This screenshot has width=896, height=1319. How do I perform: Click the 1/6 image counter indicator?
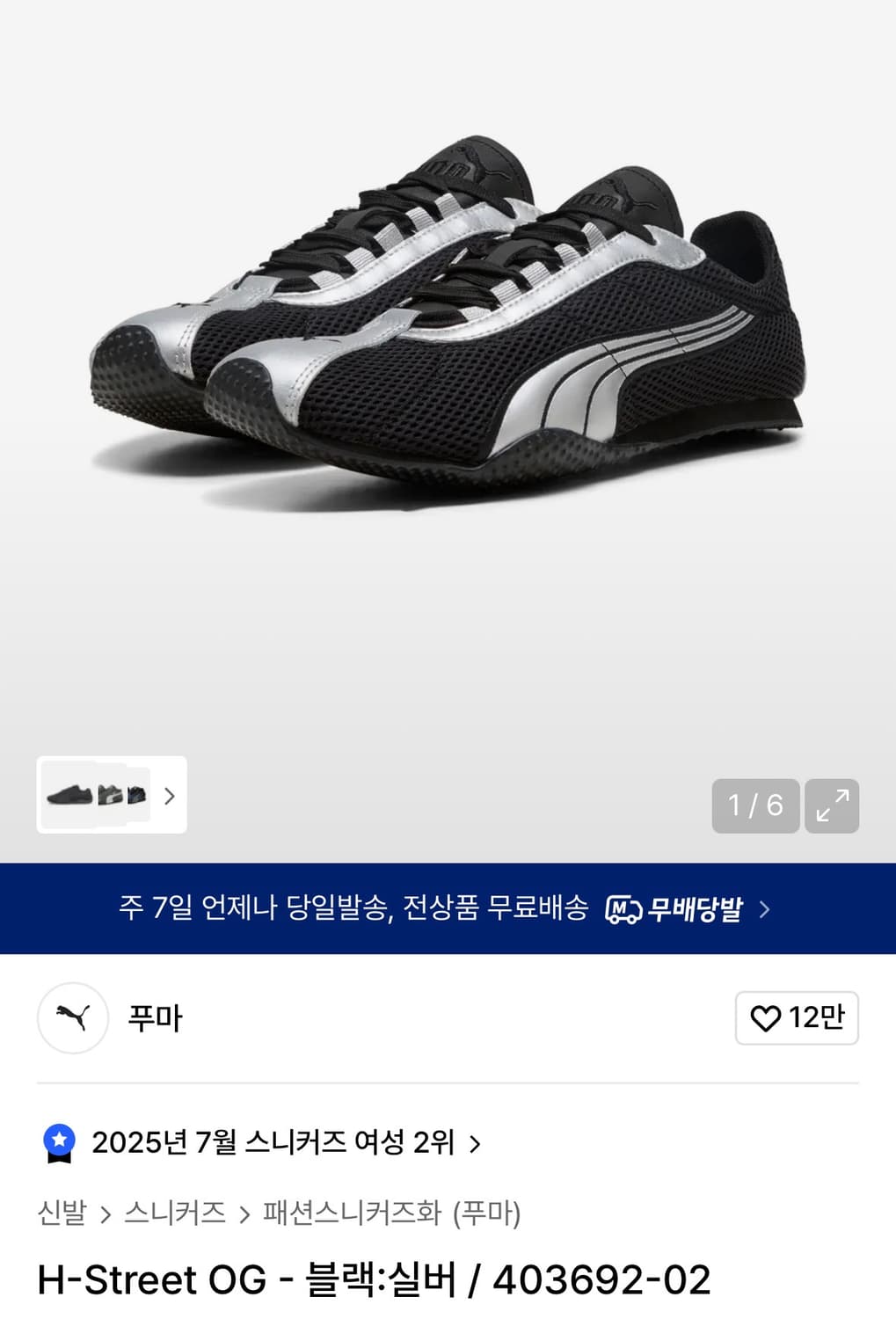click(x=754, y=806)
